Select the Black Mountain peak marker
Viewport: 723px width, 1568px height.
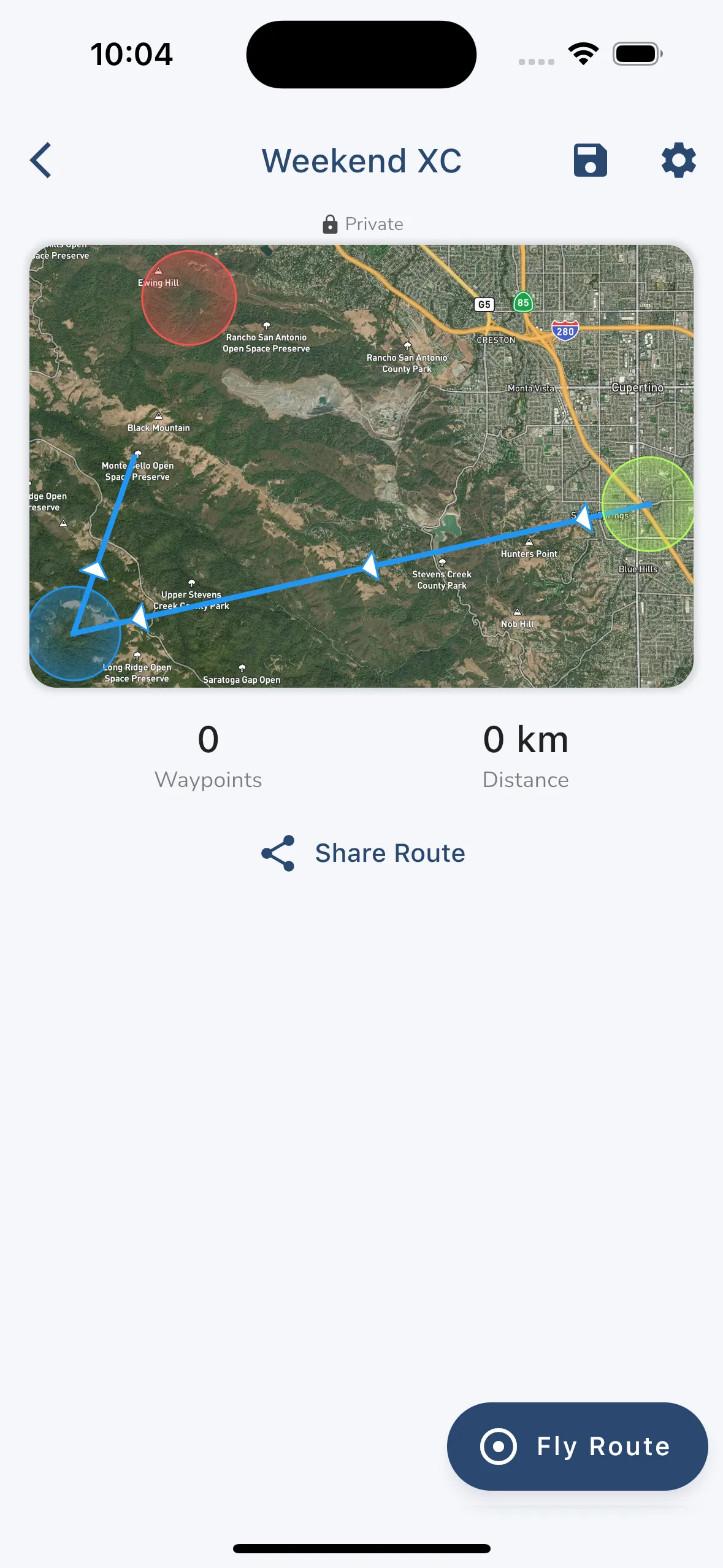158,416
